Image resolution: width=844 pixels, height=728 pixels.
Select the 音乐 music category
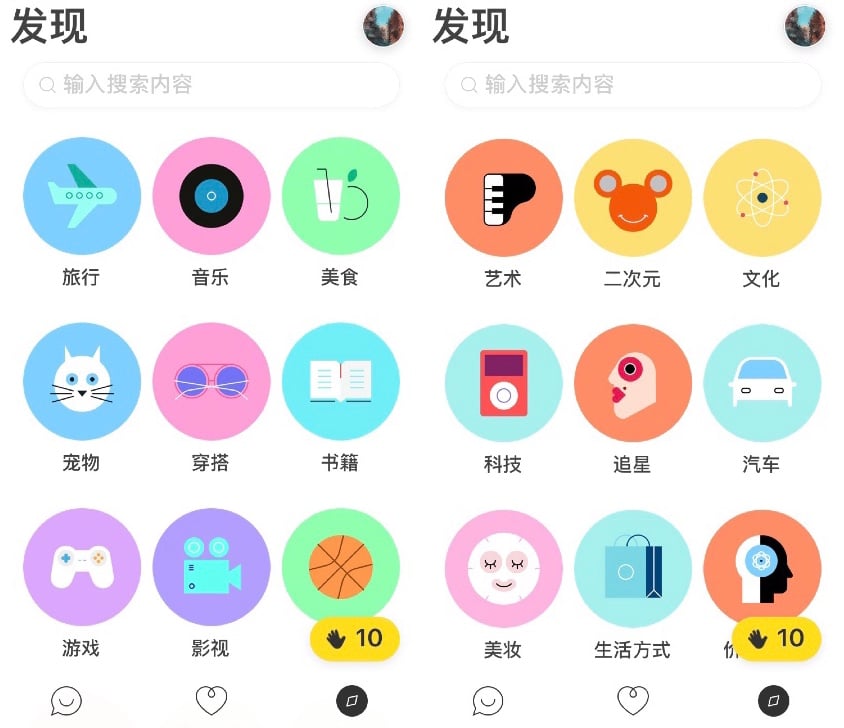[211, 196]
